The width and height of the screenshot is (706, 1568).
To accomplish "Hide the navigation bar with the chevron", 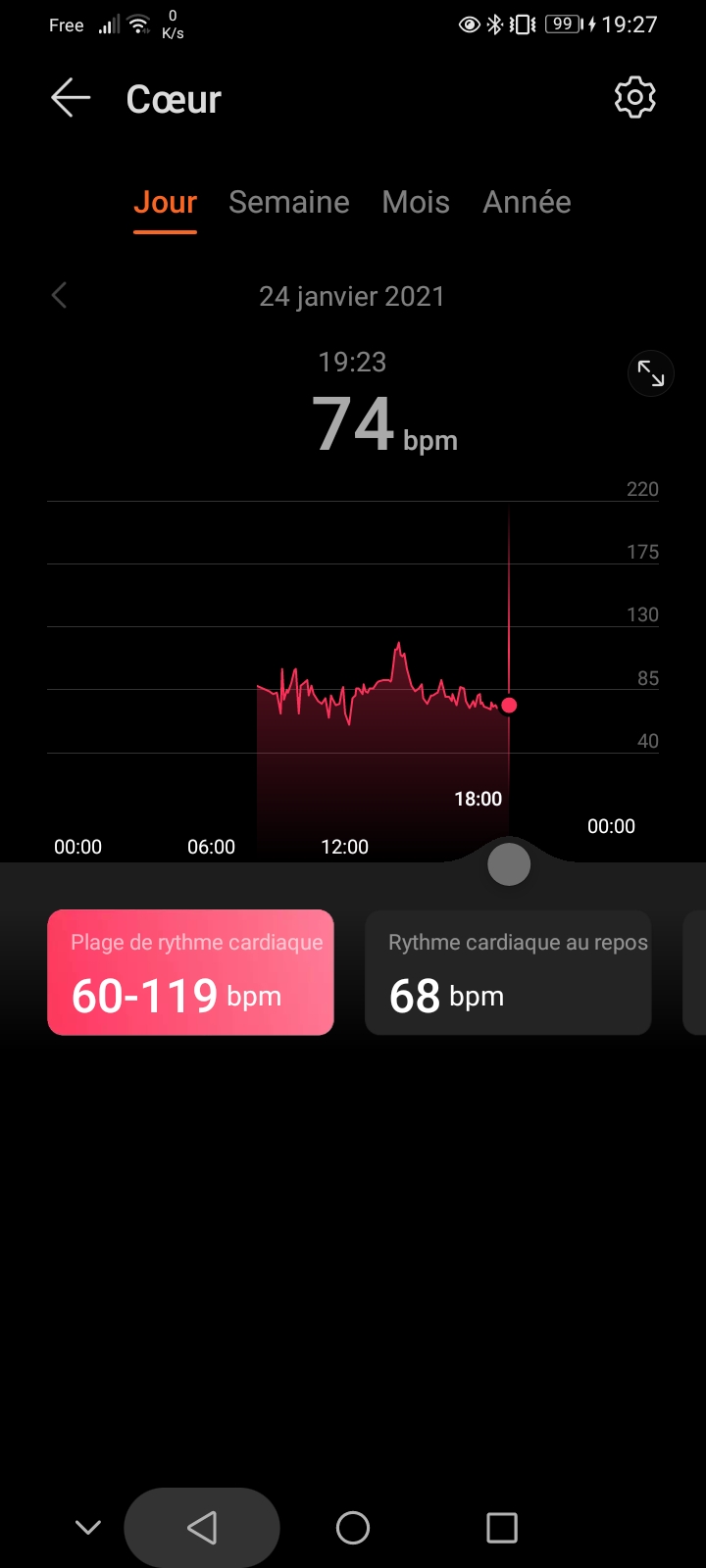I will (x=88, y=1527).
